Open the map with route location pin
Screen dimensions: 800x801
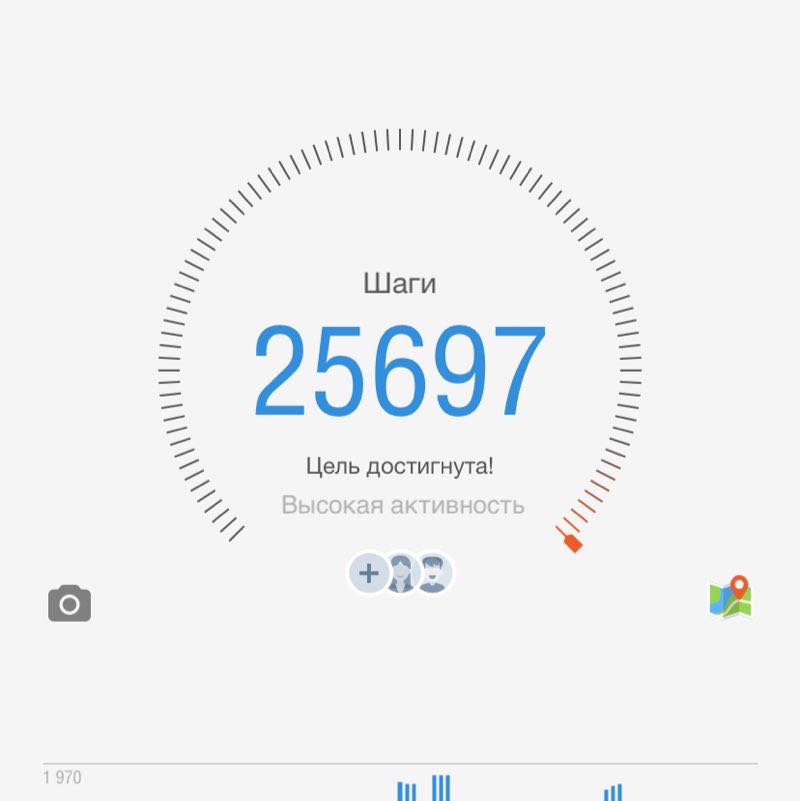(730, 598)
